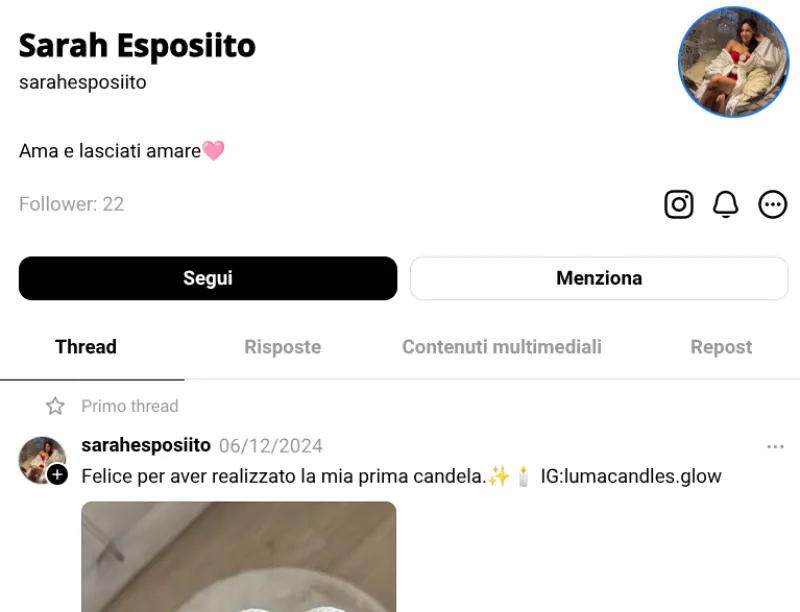Open sarahesposiito username on the post
Screen dimensions: 800x612
coord(146,445)
